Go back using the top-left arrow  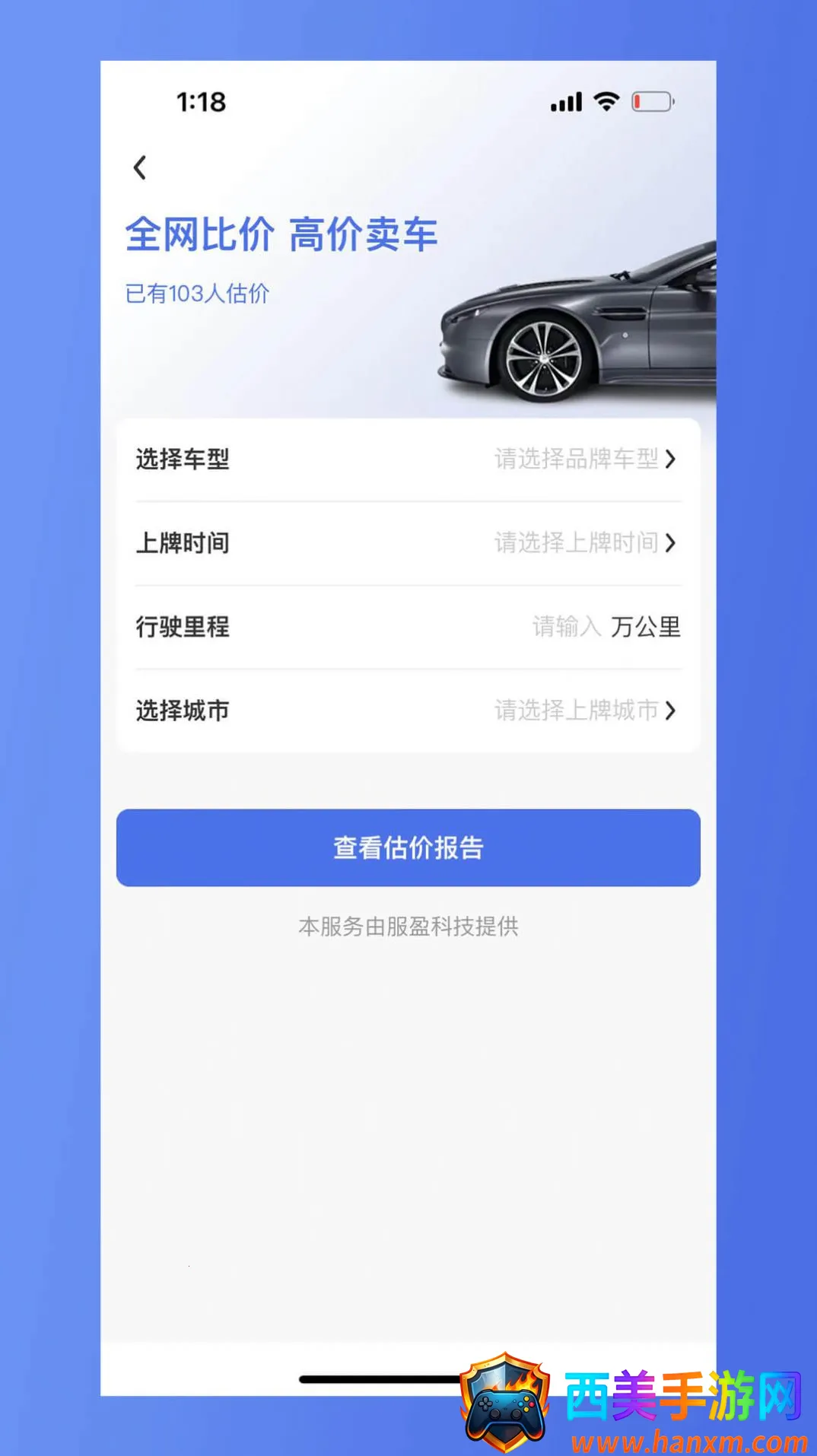point(140,167)
